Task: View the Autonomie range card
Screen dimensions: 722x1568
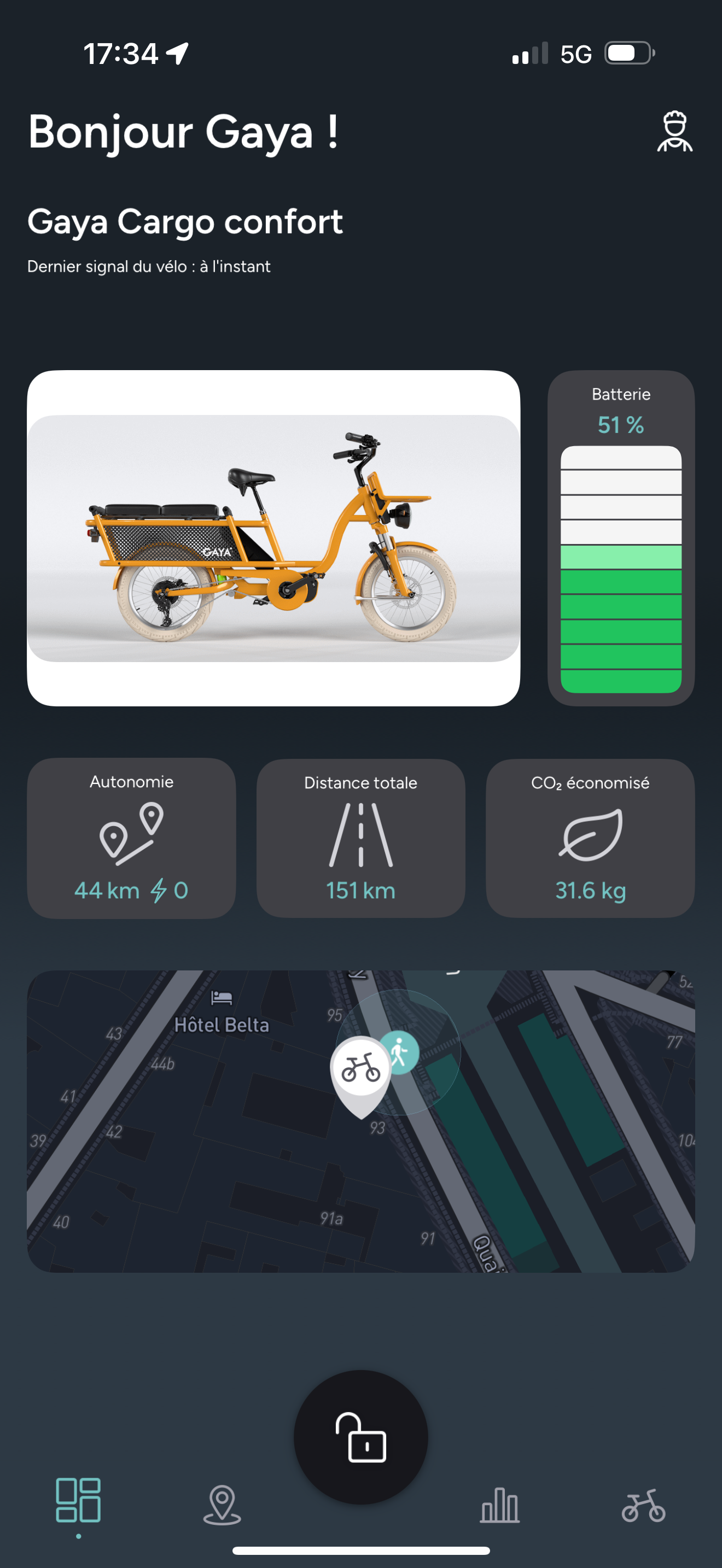Action: 131,838
